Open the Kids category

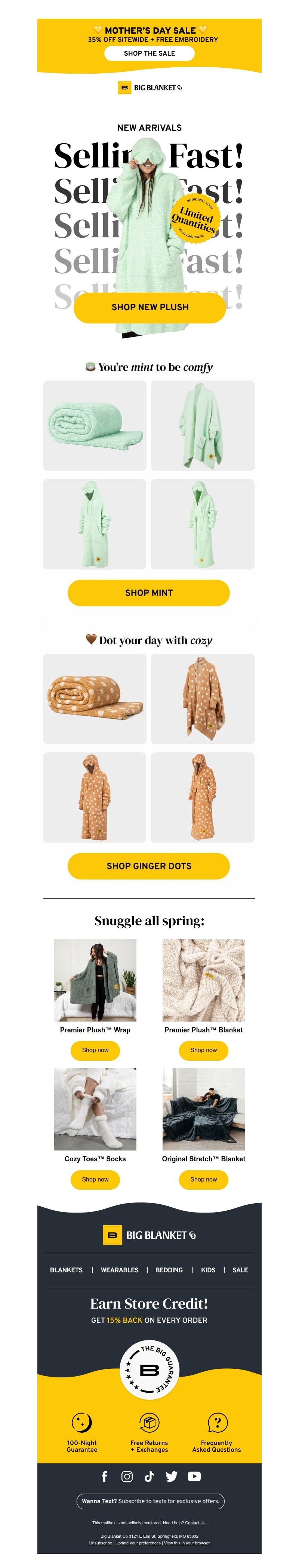coord(208,1270)
